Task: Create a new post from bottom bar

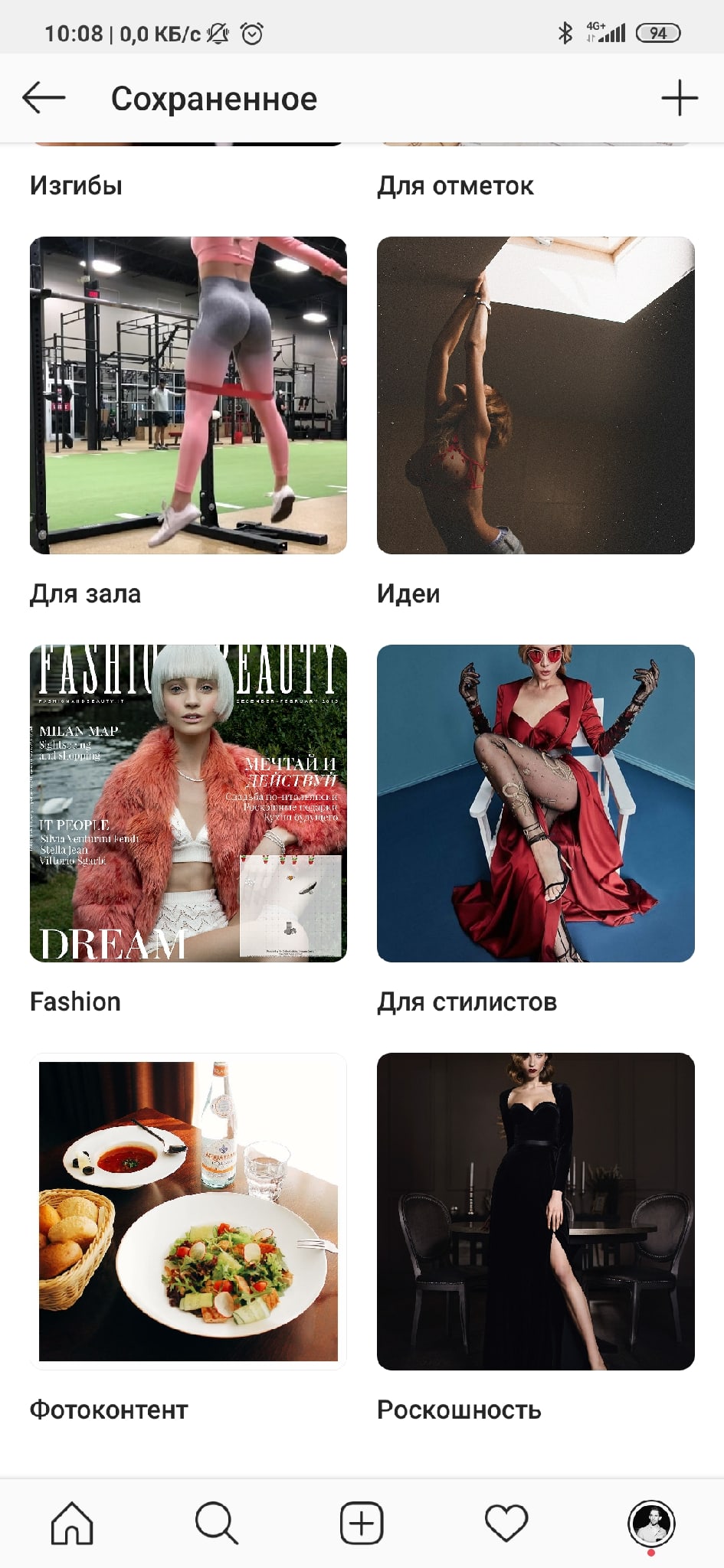Action: click(362, 1523)
